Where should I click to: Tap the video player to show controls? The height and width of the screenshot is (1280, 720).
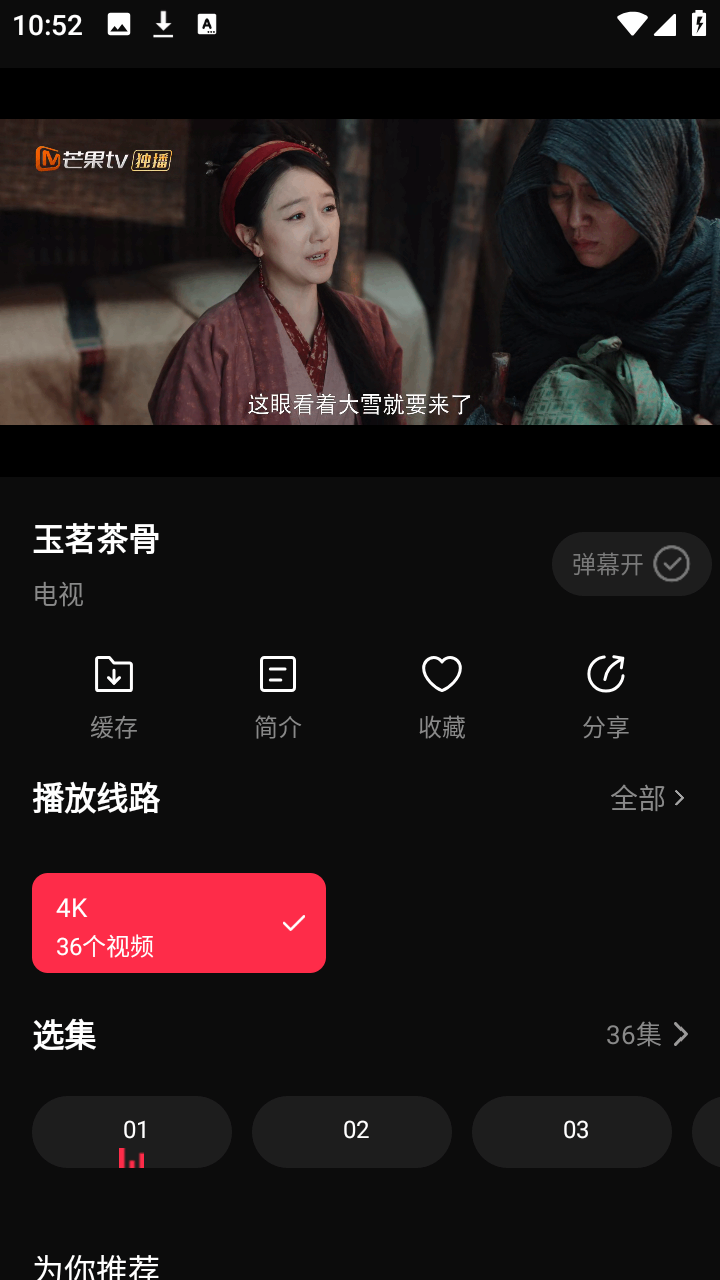pos(360,272)
